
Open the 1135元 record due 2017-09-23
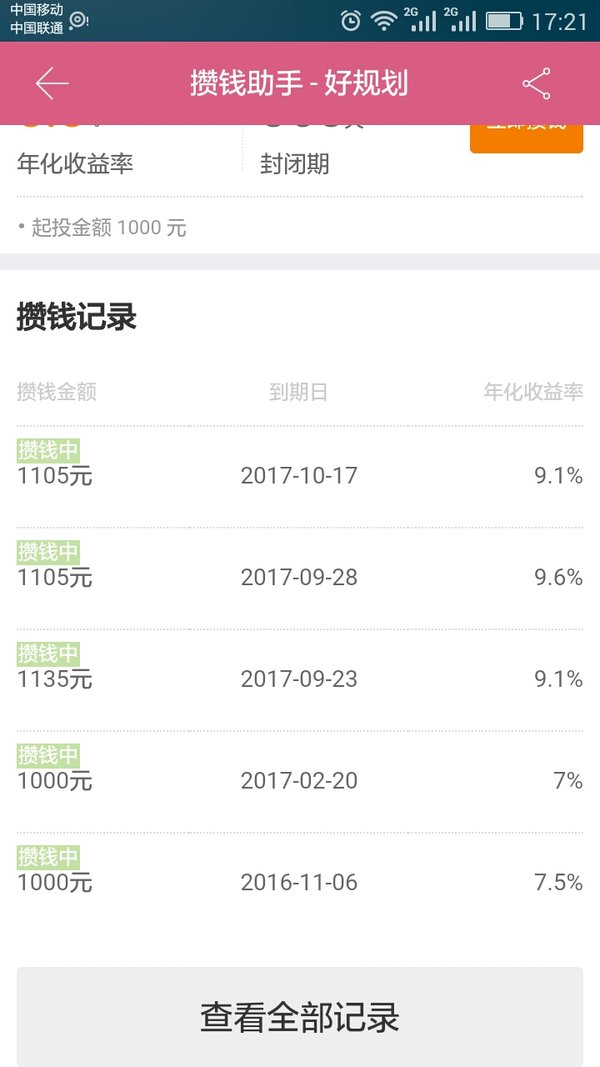[299, 680]
